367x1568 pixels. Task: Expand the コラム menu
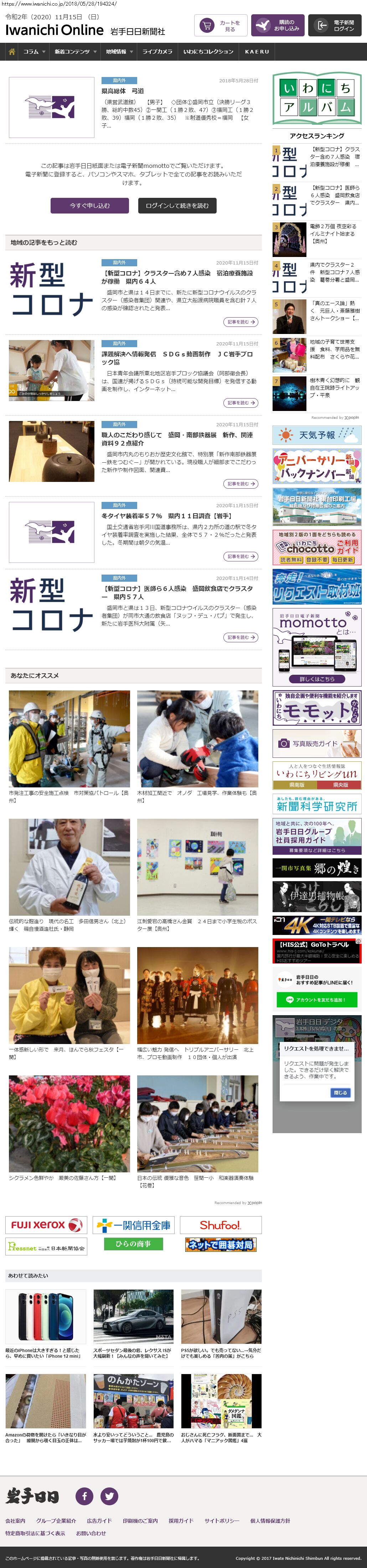tap(33, 52)
